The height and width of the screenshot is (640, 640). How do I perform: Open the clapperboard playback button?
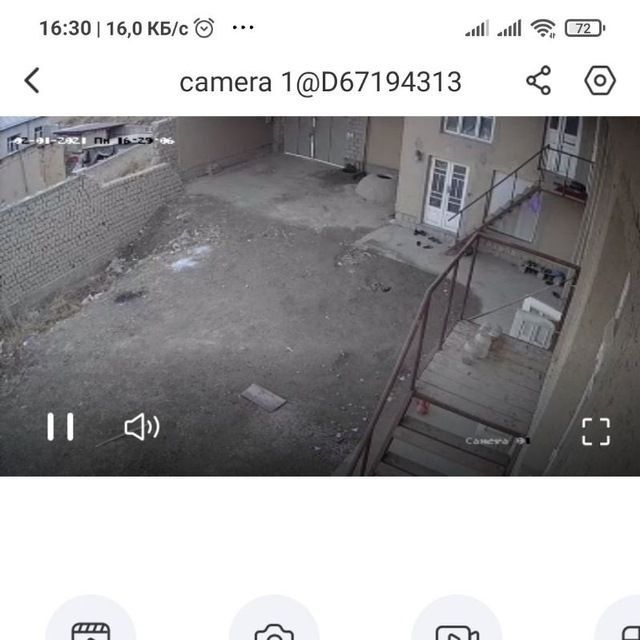91,628
